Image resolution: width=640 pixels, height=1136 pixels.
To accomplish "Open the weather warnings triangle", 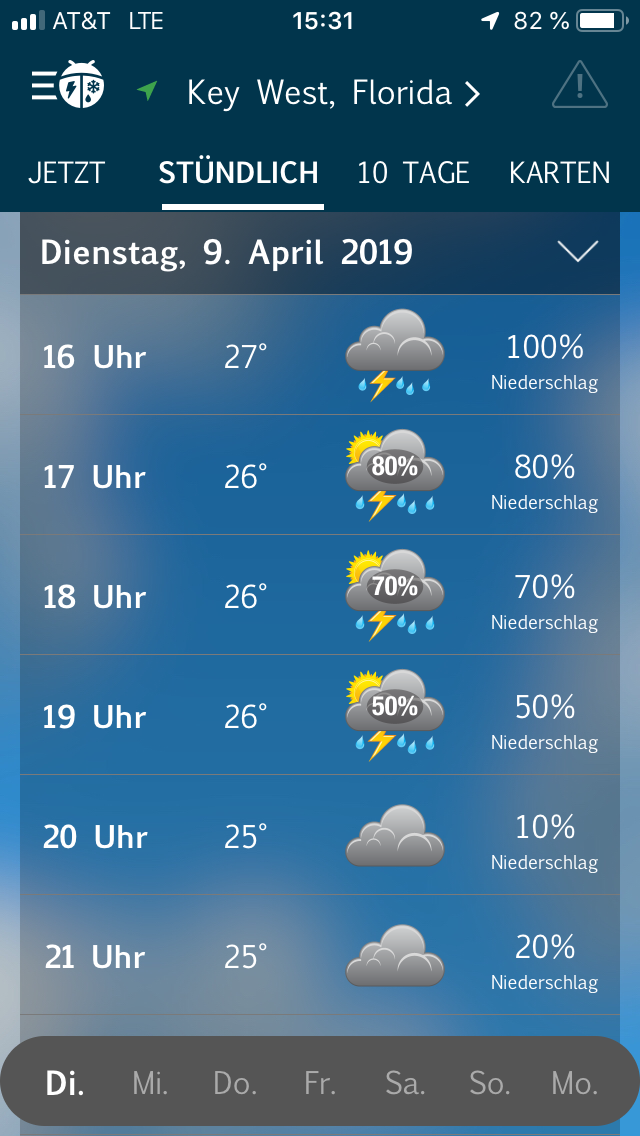I will point(579,85).
